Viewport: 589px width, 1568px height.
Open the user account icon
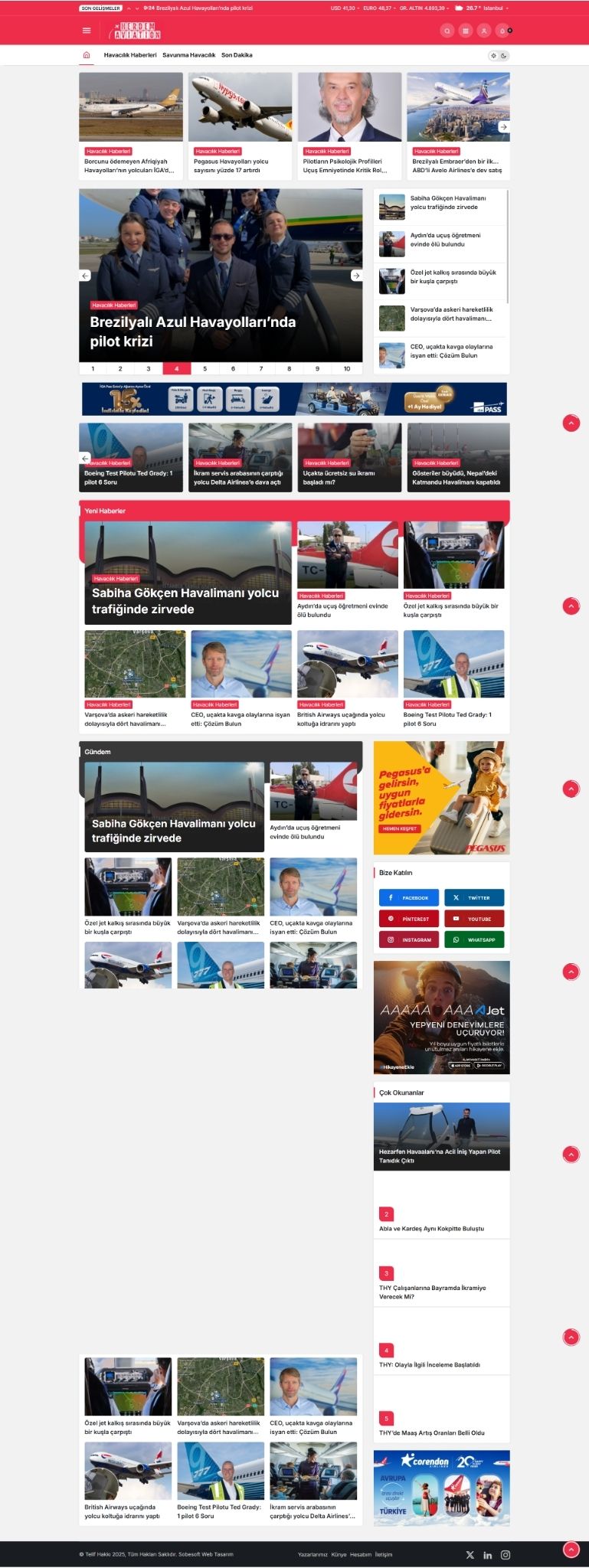click(483, 31)
